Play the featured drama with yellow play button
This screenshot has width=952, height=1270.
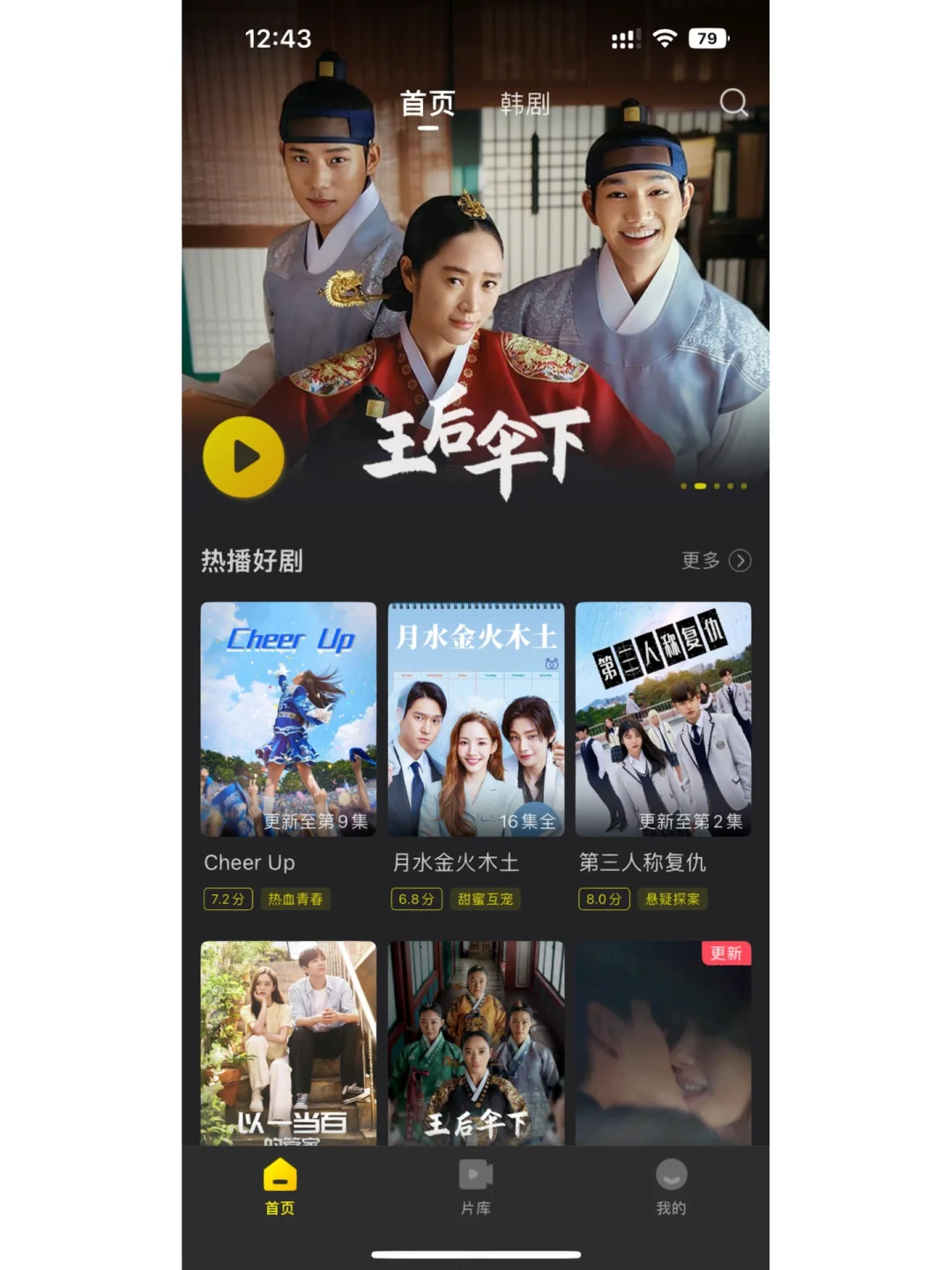click(243, 457)
